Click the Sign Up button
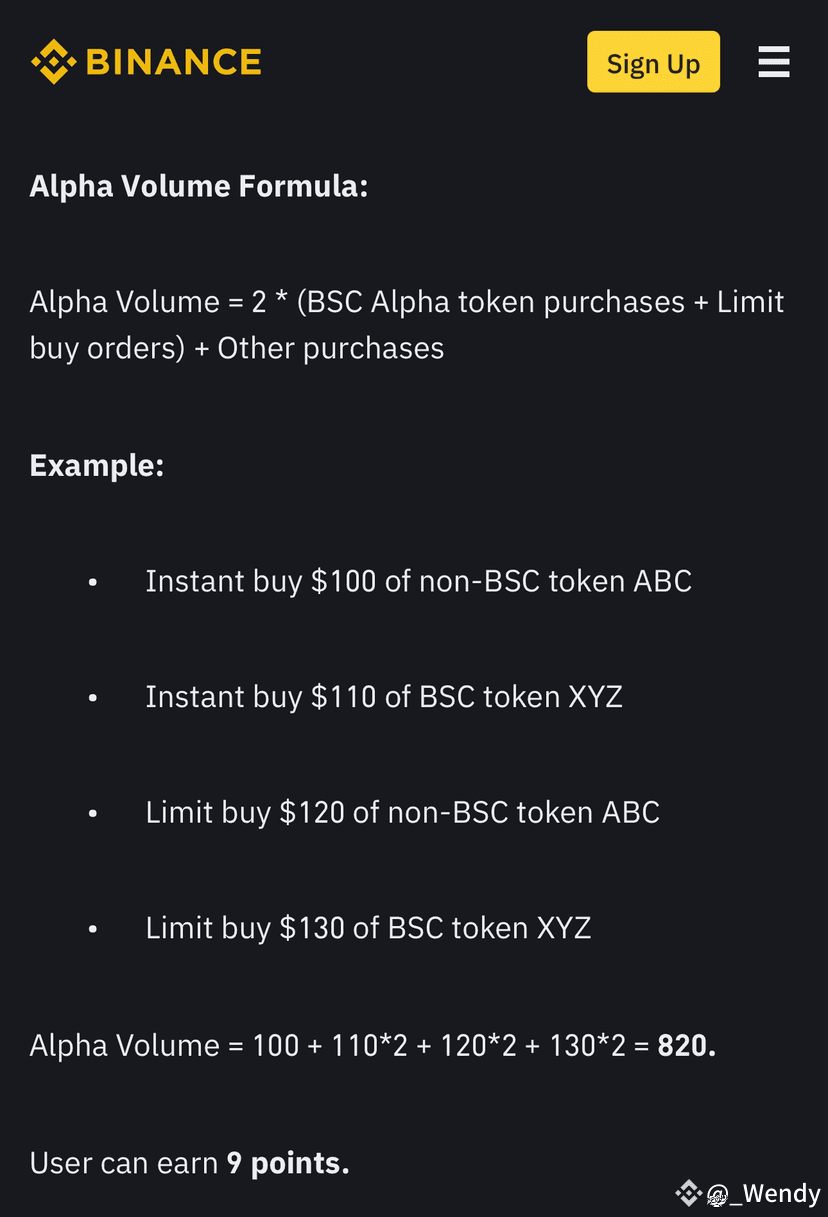Image resolution: width=828 pixels, height=1217 pixels. (x=653, y=62)
